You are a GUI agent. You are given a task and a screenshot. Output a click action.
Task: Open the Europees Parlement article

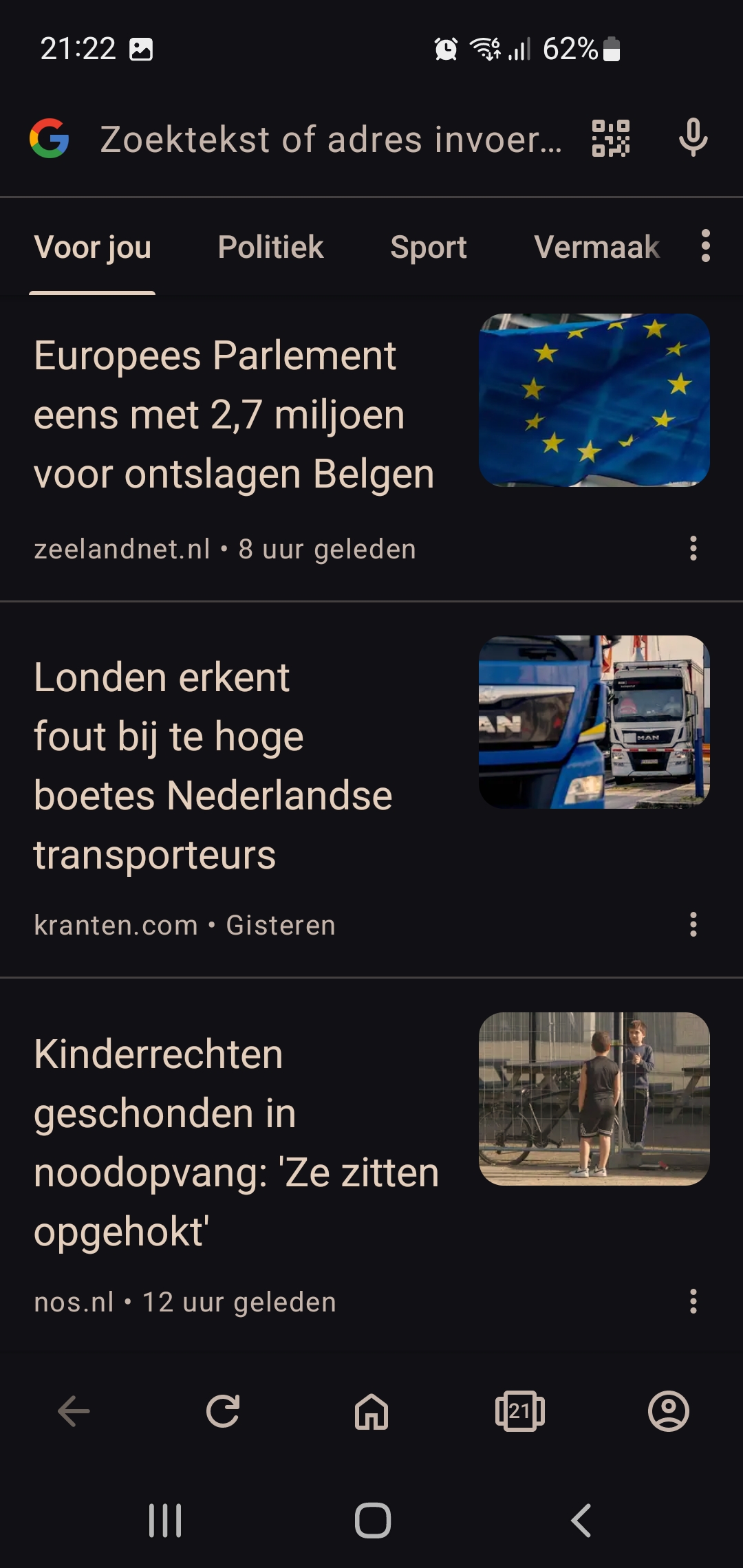point(235,415)
